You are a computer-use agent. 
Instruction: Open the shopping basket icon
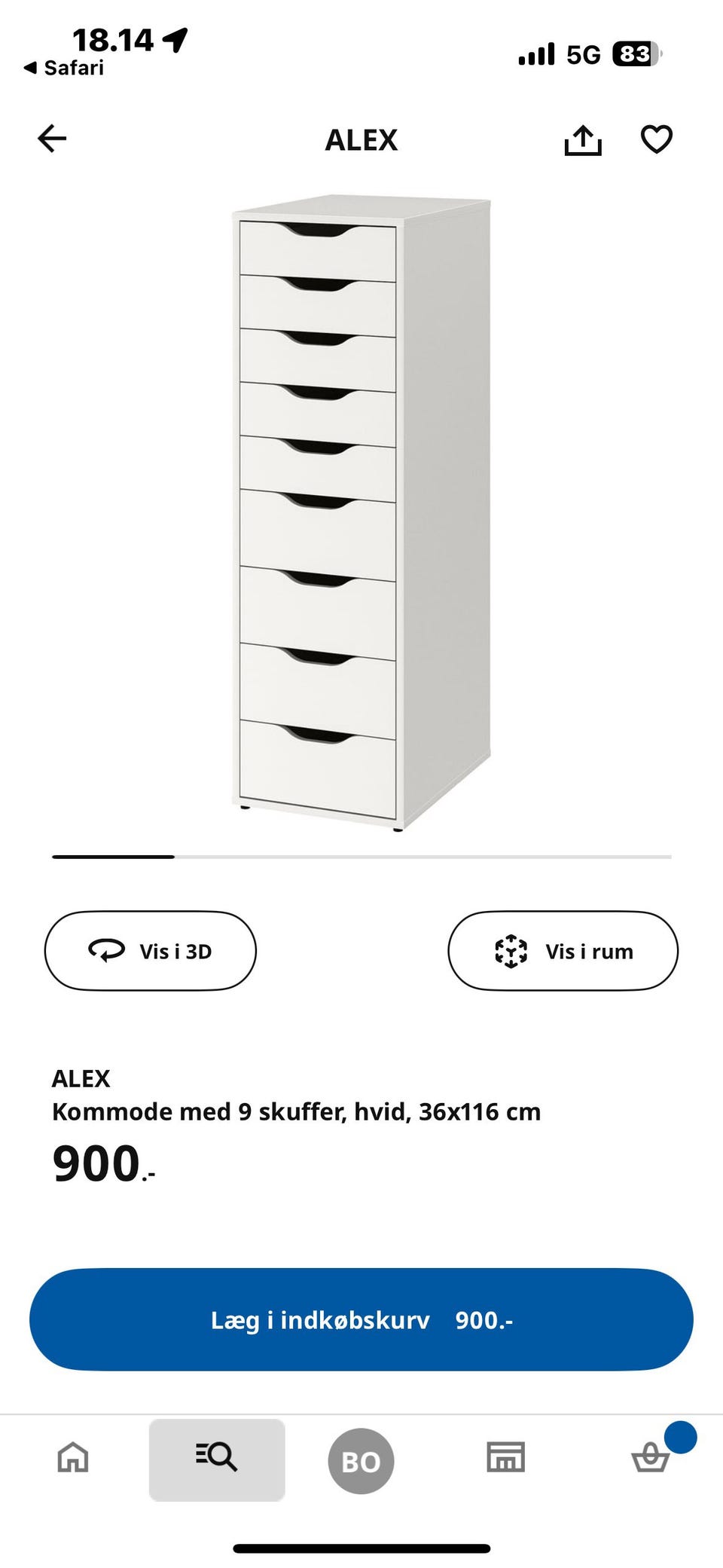pos(650,1459)
